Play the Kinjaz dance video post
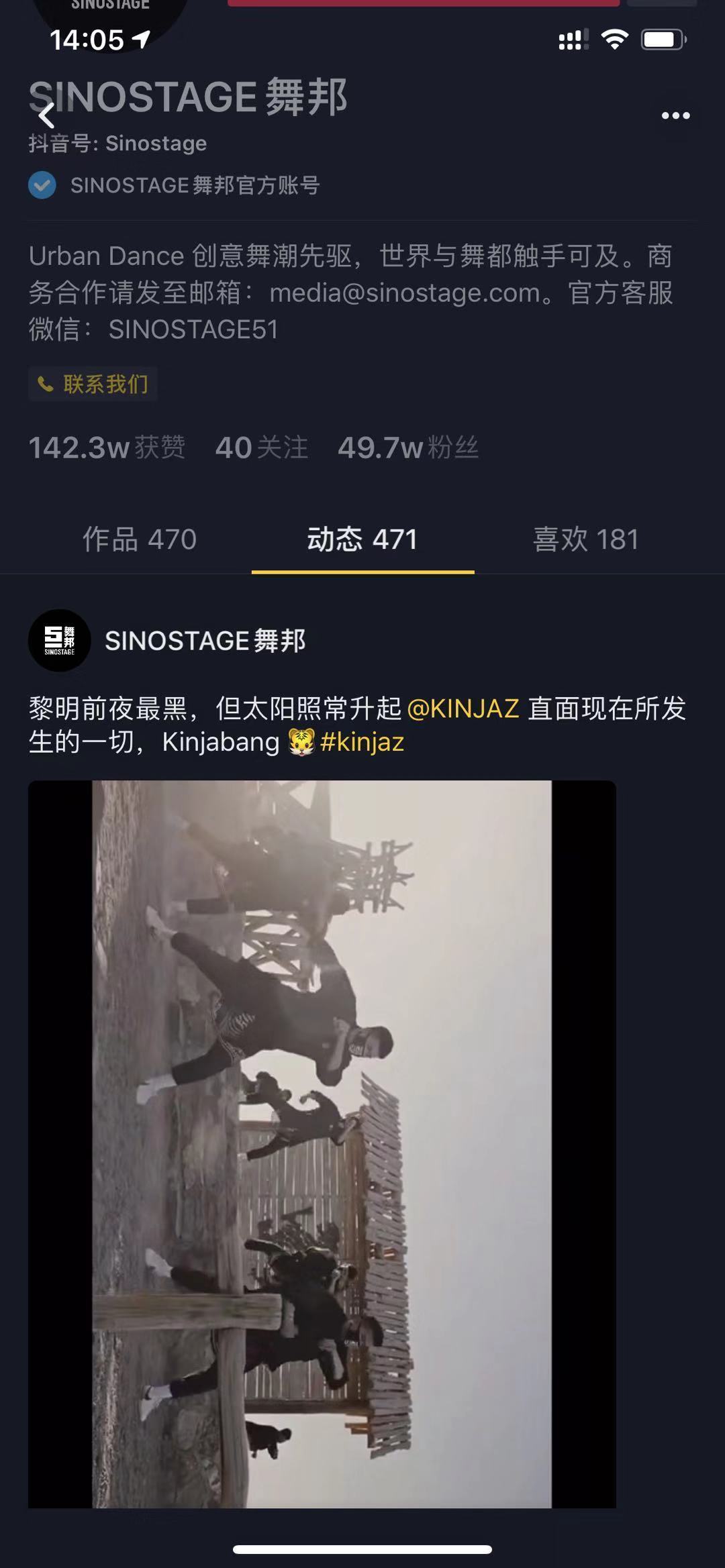The width and height of the screenshot is (725, 1568). 322,1143
